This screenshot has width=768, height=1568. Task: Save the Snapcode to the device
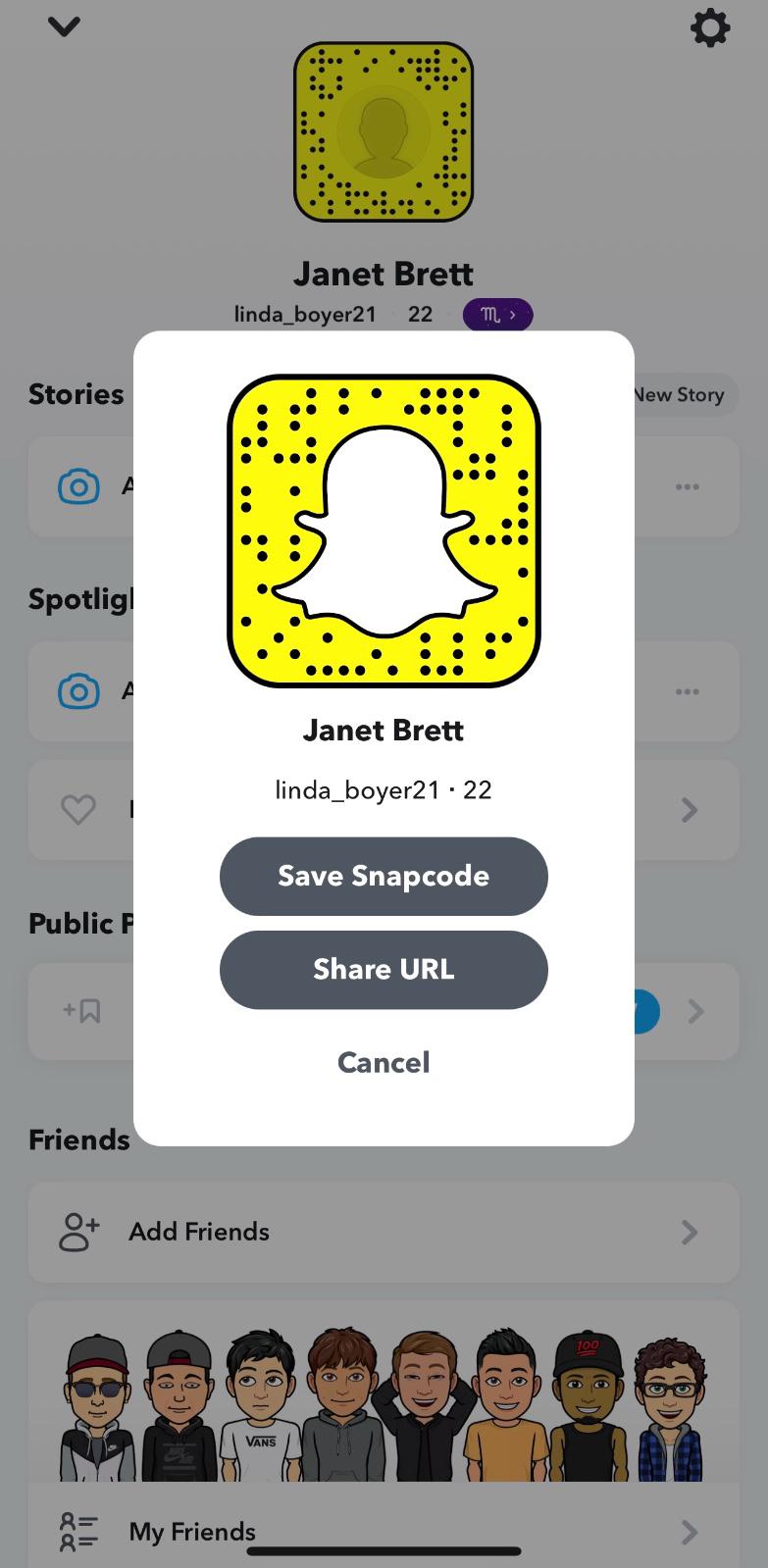(x=384, y=876)
